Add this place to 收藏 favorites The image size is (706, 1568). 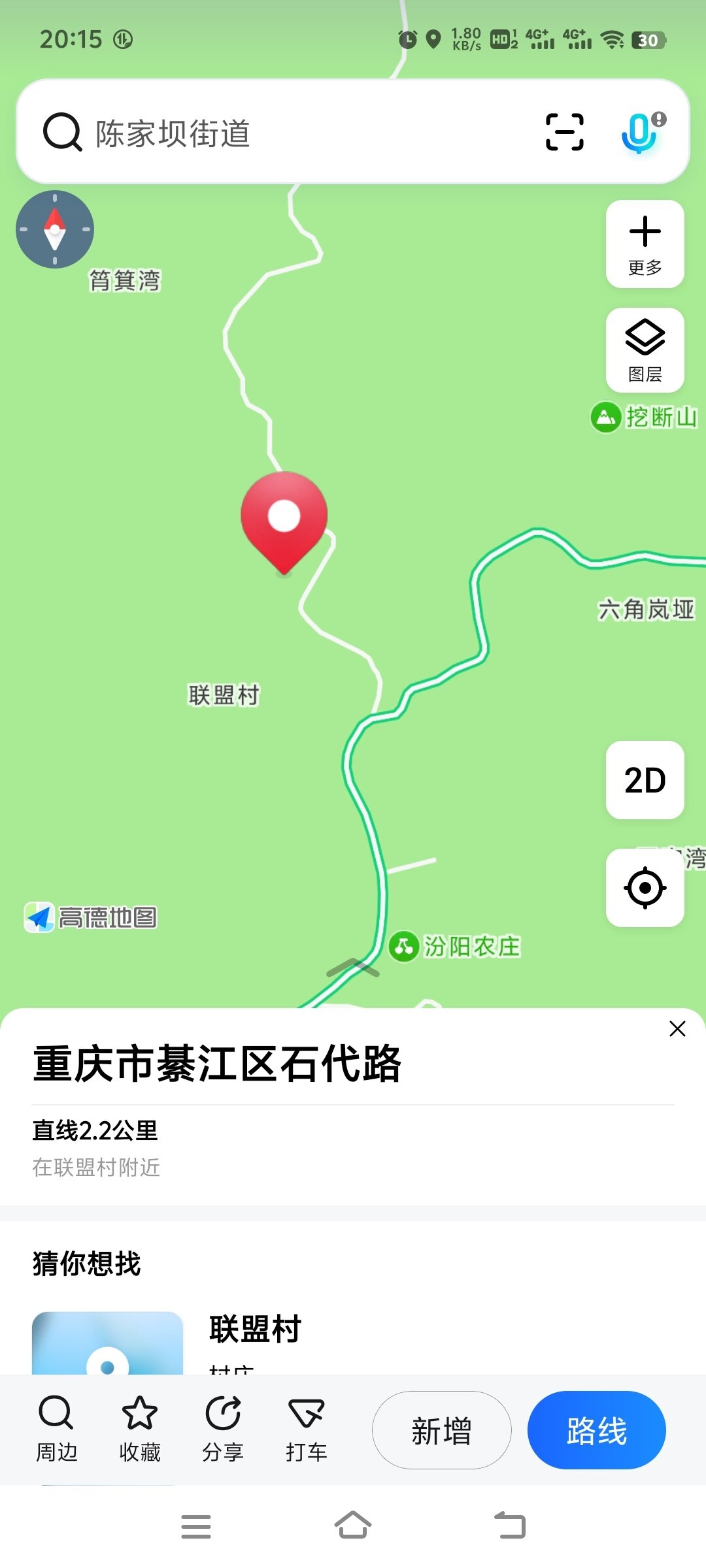point(140,1428)
